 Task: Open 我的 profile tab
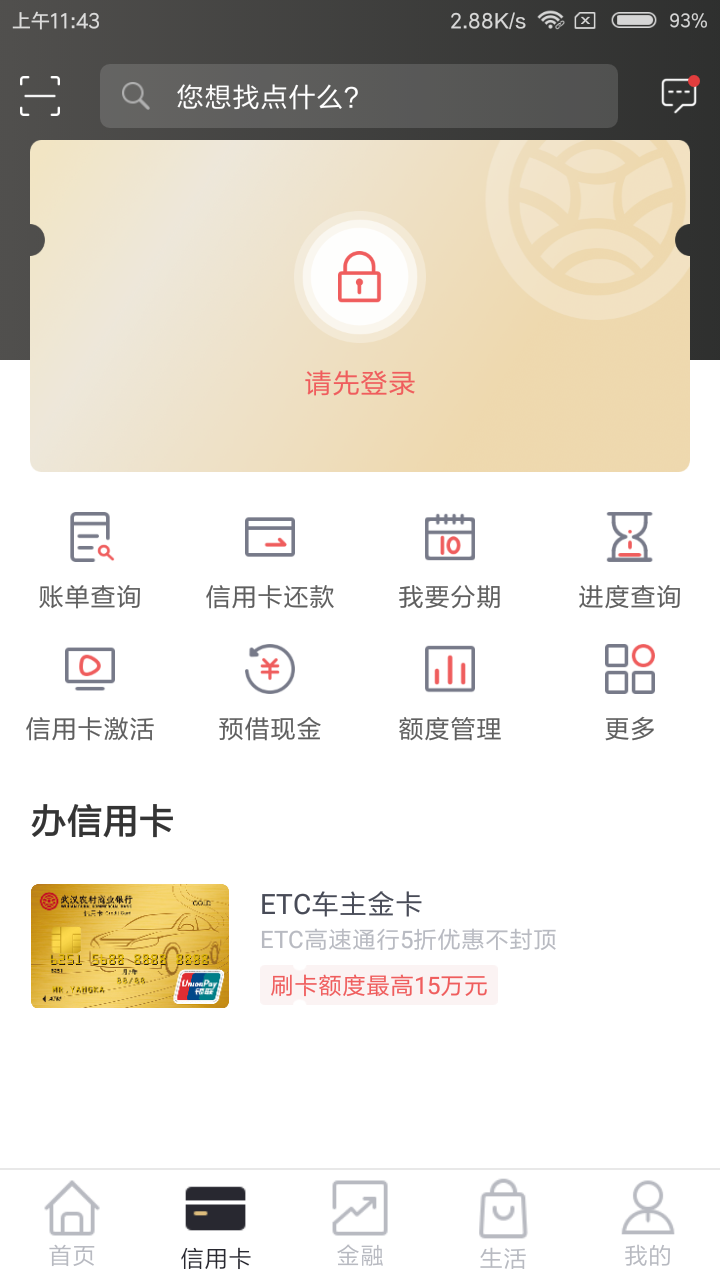coord(647,1220)
